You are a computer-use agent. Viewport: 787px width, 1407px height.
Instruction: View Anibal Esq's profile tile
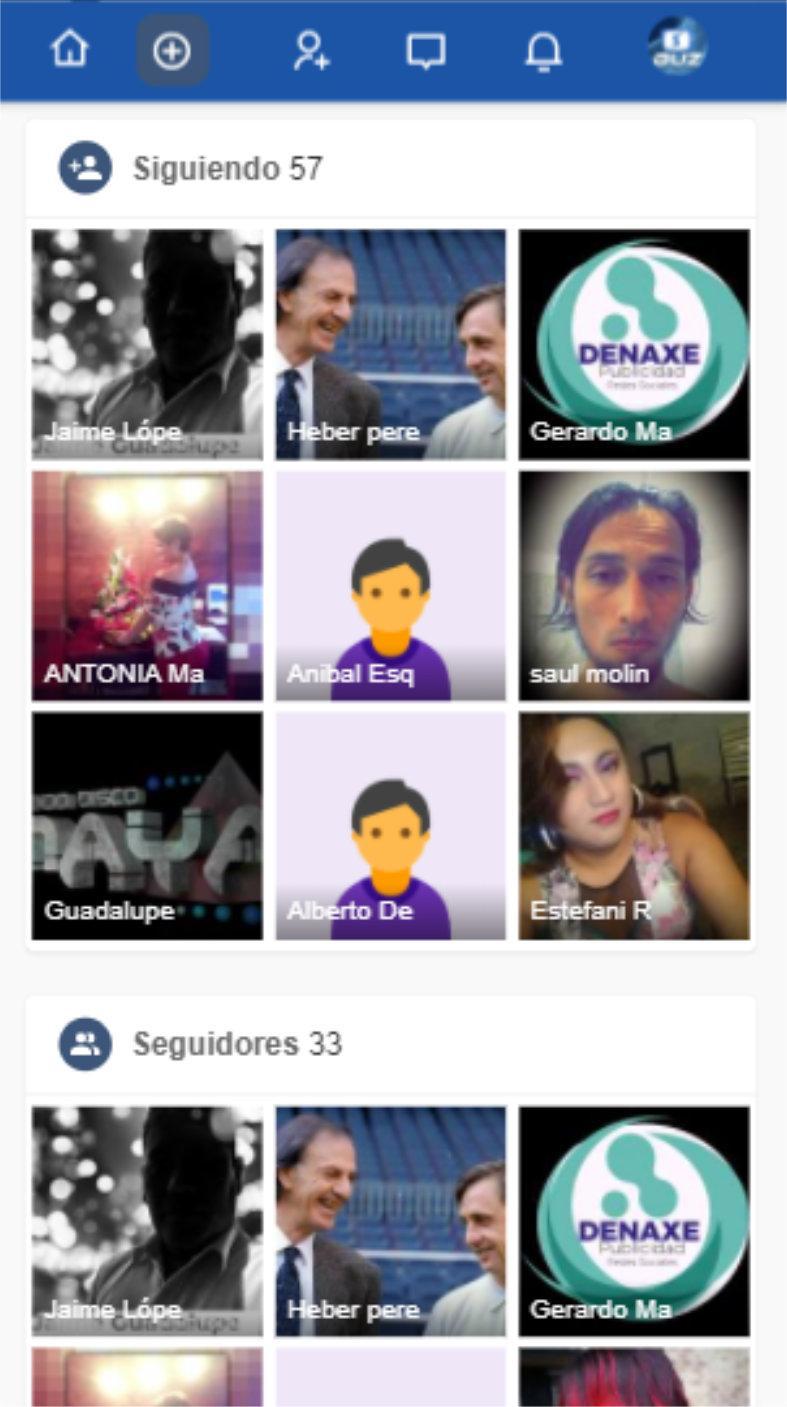coord(391,585)
